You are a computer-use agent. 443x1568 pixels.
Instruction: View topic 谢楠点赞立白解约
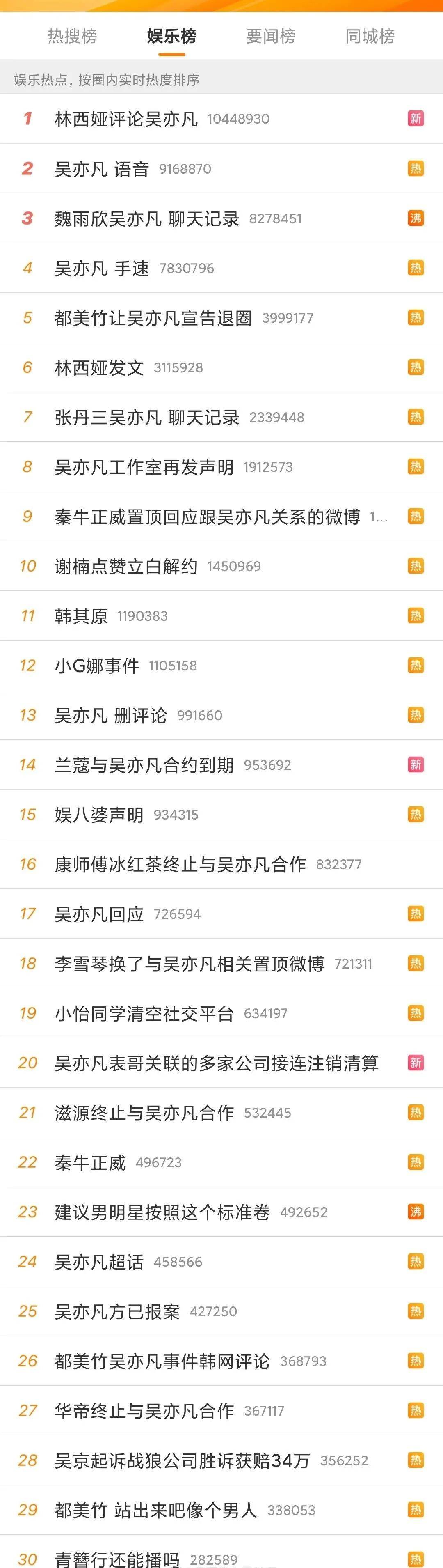(126, 566)
